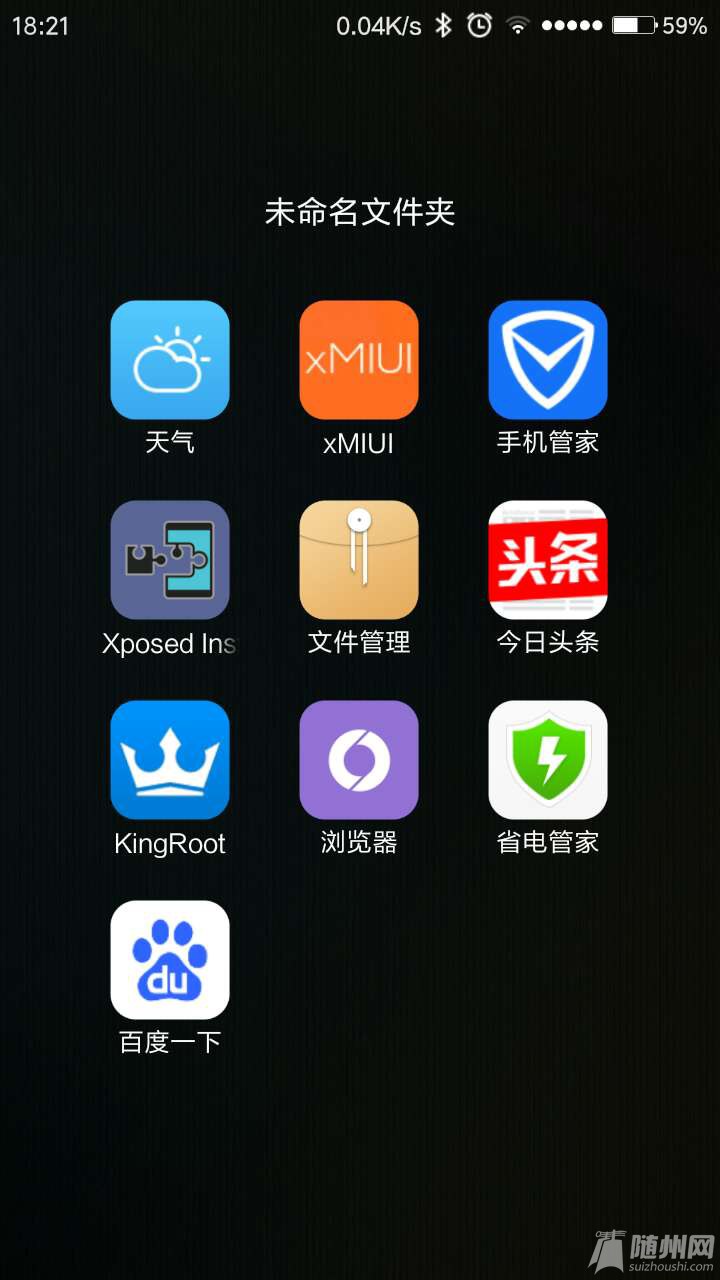Launch Xposed Installer
720x1280 pixels.
tap(170, 560)
